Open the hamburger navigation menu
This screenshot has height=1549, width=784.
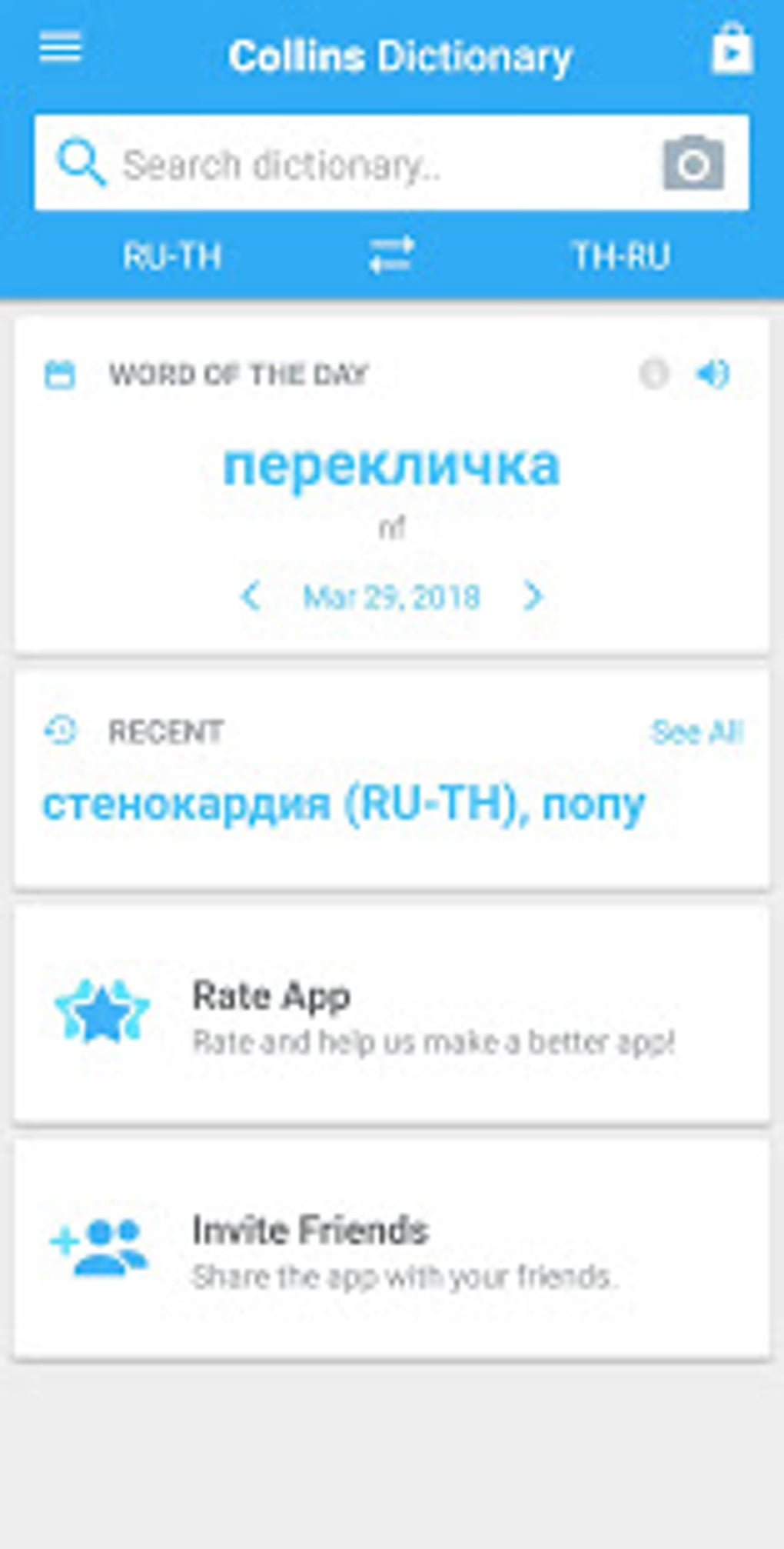tap(60, 48)
